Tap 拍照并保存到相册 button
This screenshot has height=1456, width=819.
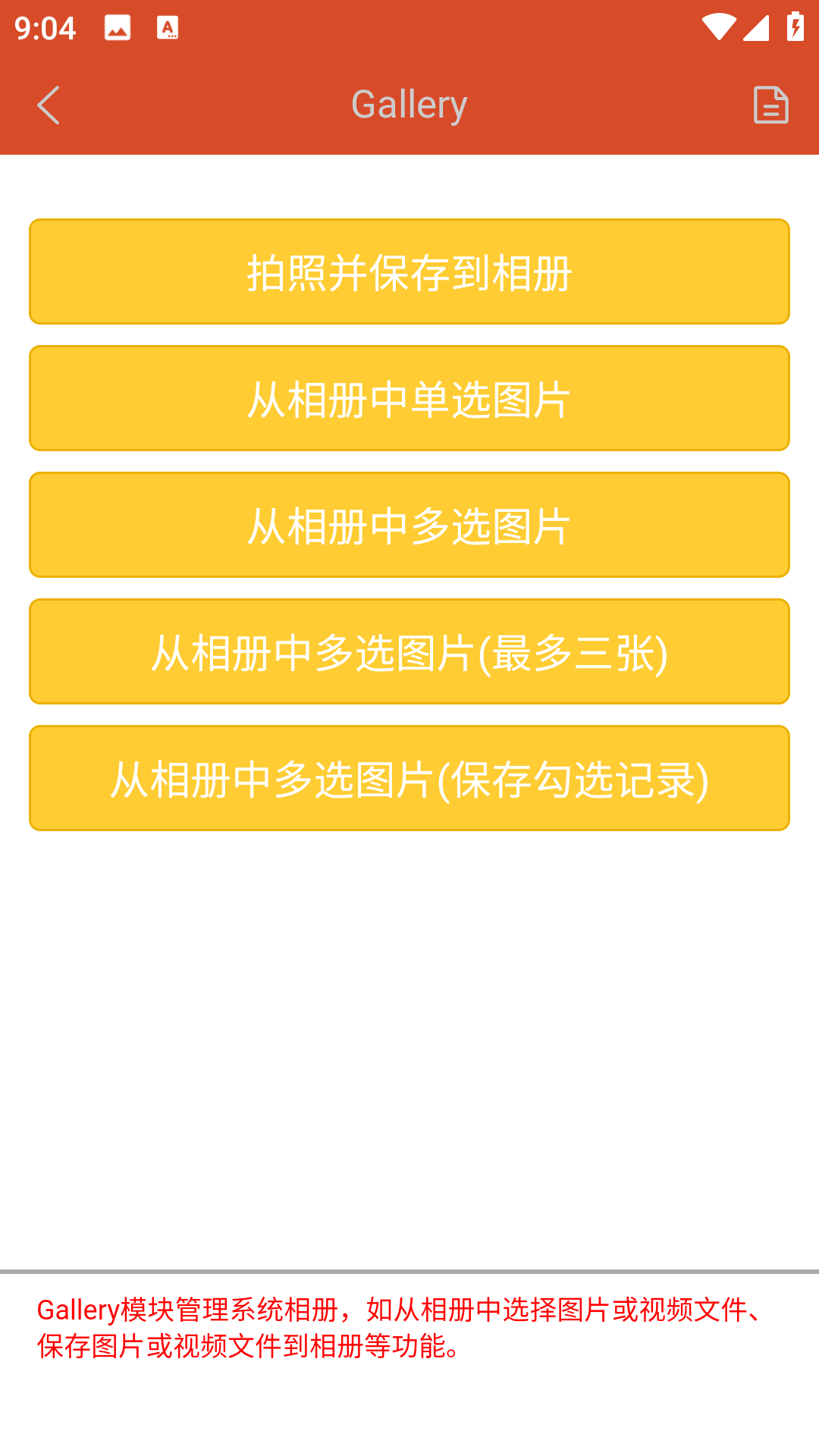click(409, 271)
